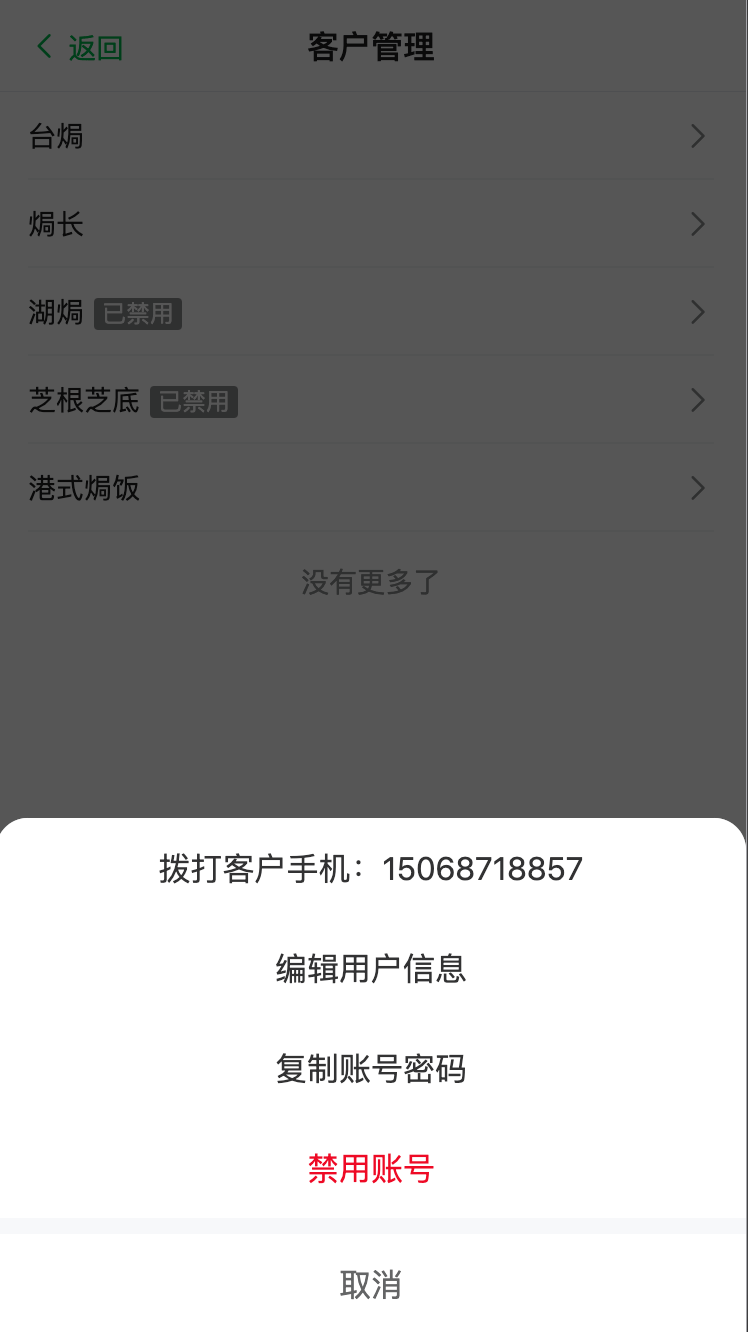The height and width of the screenshot is (1332, 748).
Task: Choose 复制账号密码 in action sheet
Action: click(x=371, y=1069)
